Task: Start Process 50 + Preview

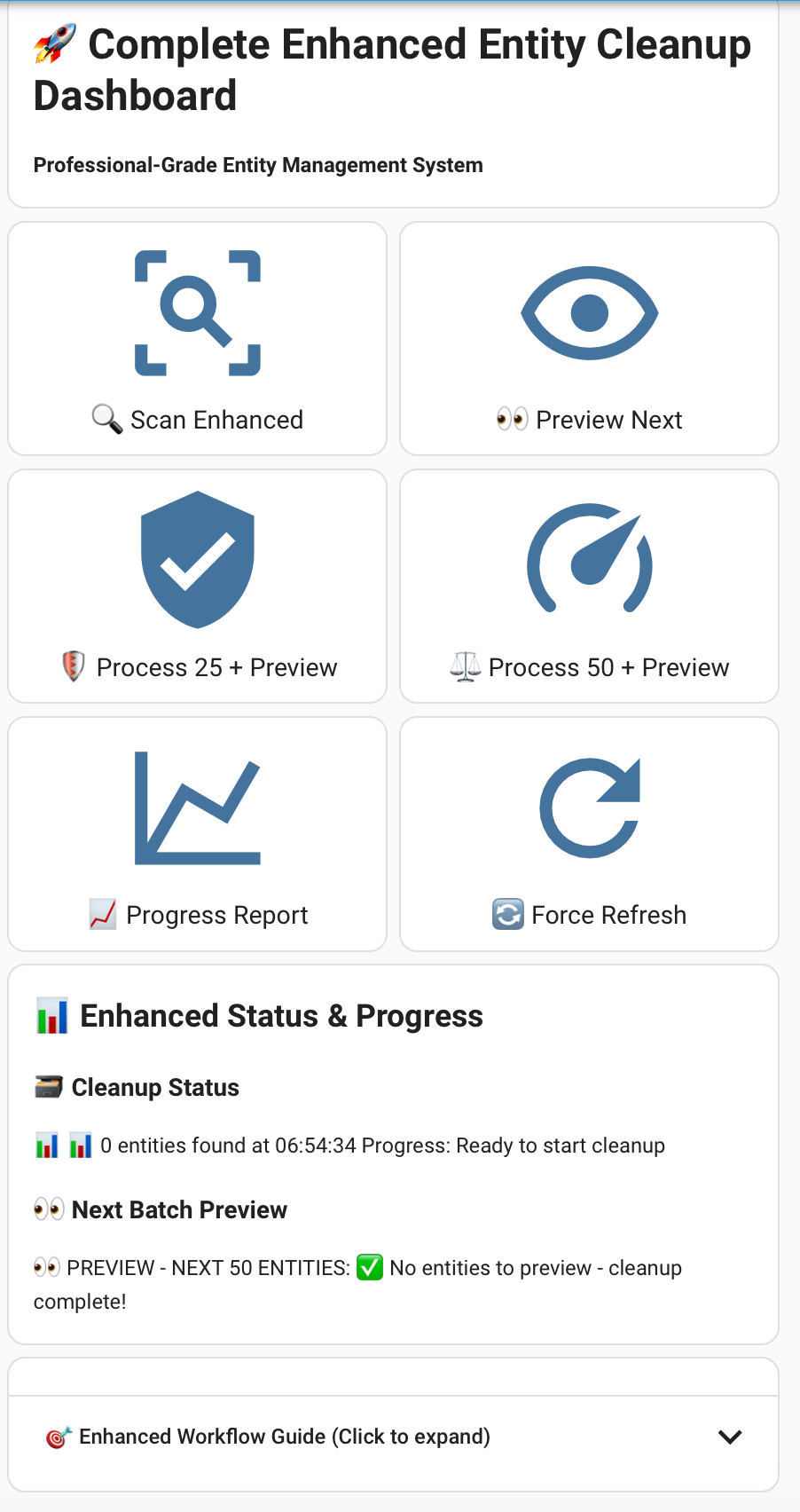Action: [x=590, y=586]
